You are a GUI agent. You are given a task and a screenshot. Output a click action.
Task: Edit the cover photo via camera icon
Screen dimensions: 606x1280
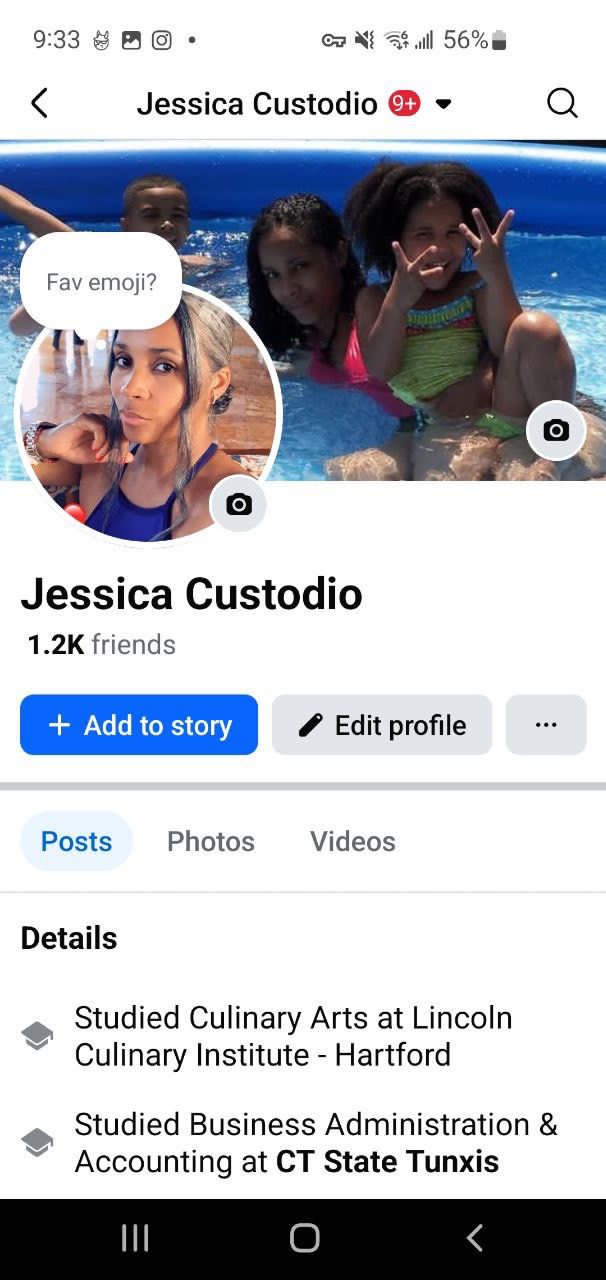coord(555,431)
